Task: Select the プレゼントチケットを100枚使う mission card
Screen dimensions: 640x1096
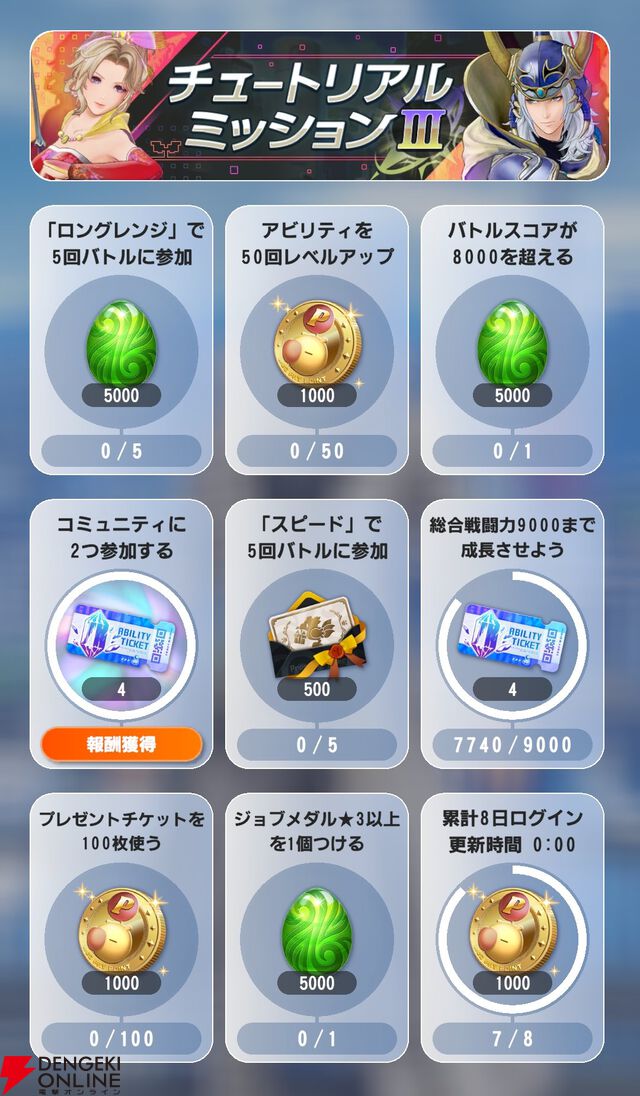Action: [122, 927]
